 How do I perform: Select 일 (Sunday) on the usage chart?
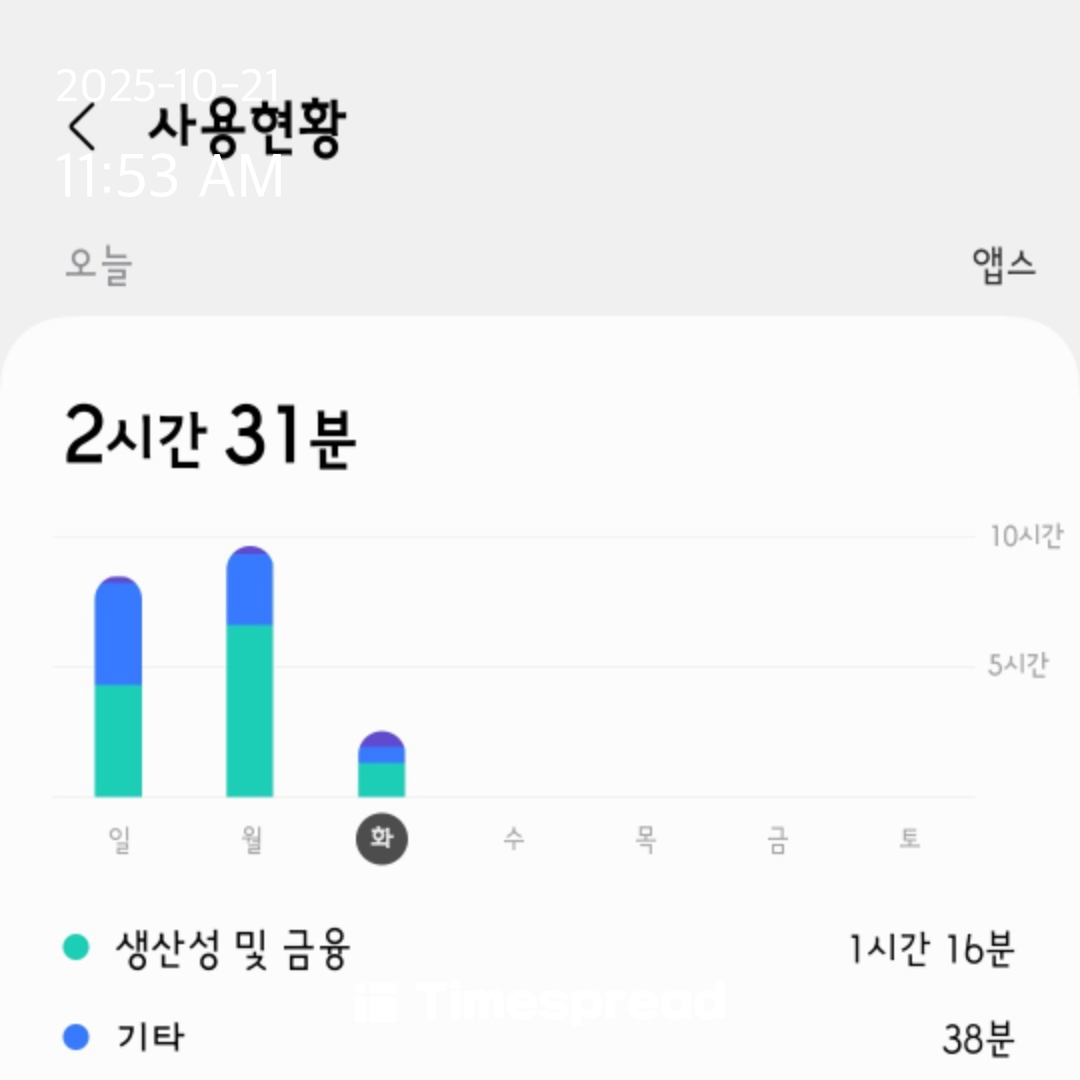[x=118, y=840]
